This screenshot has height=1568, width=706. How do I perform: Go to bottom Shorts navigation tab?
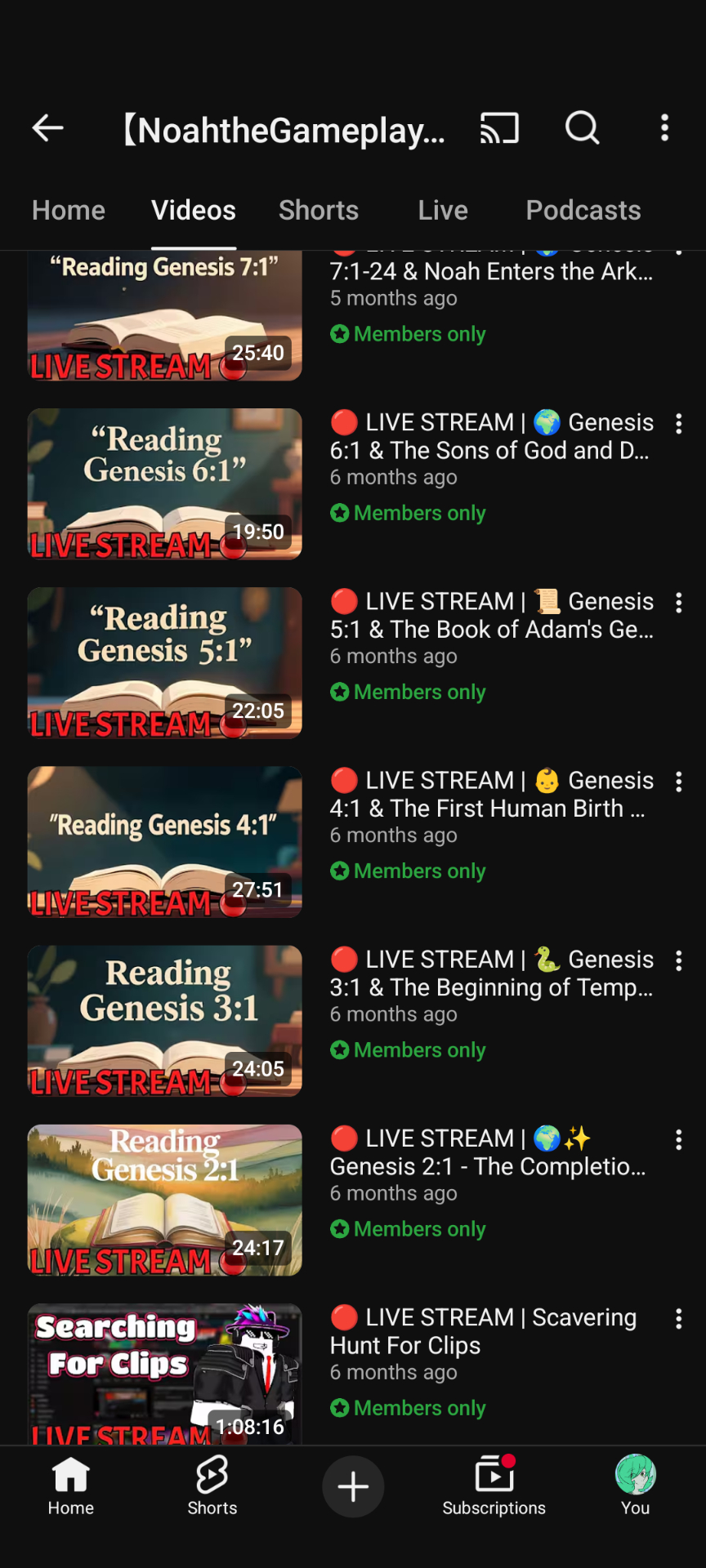pyautogui.click(x=212, y=1486)
